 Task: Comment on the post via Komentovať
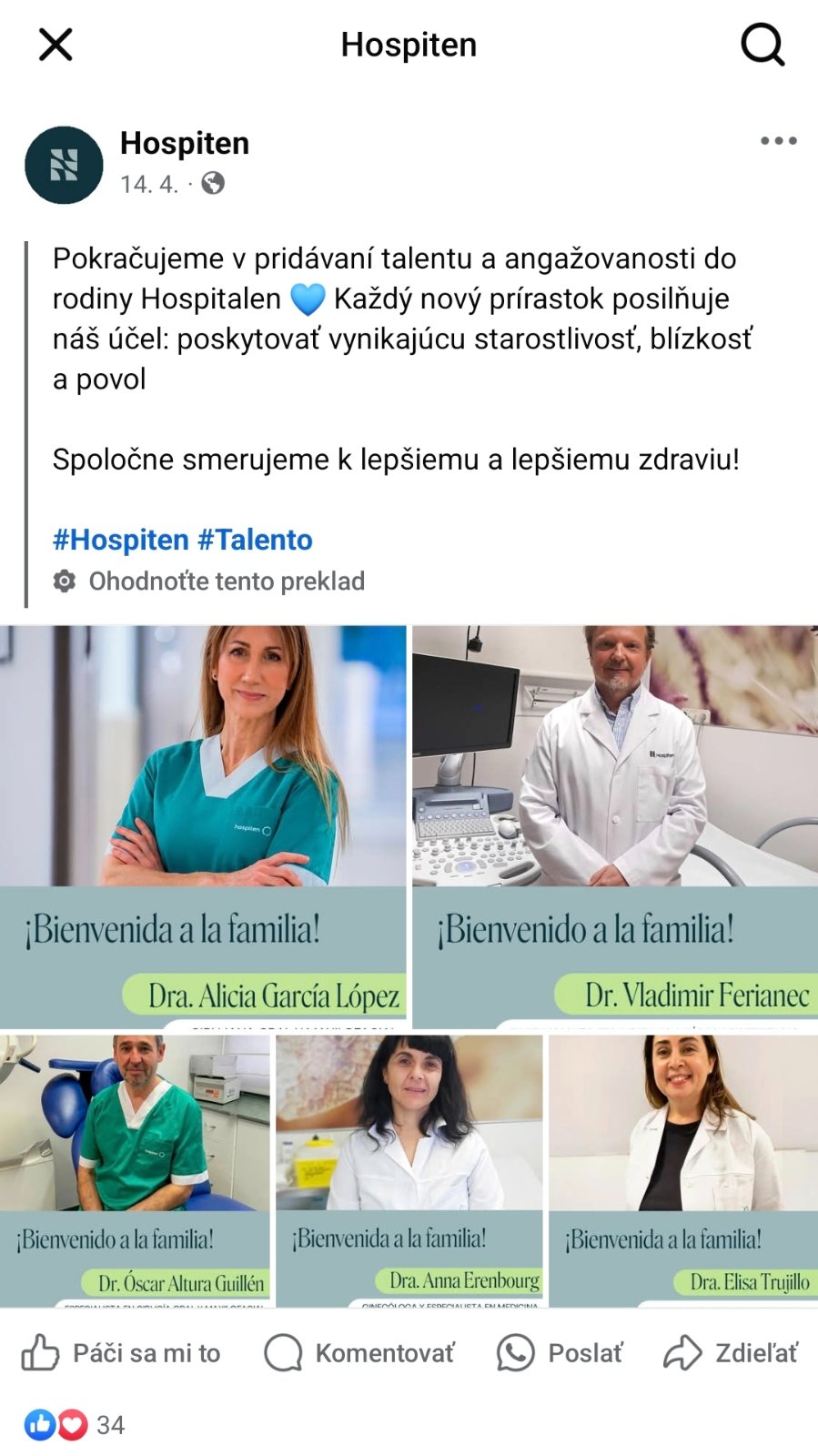coord(359,1353)
